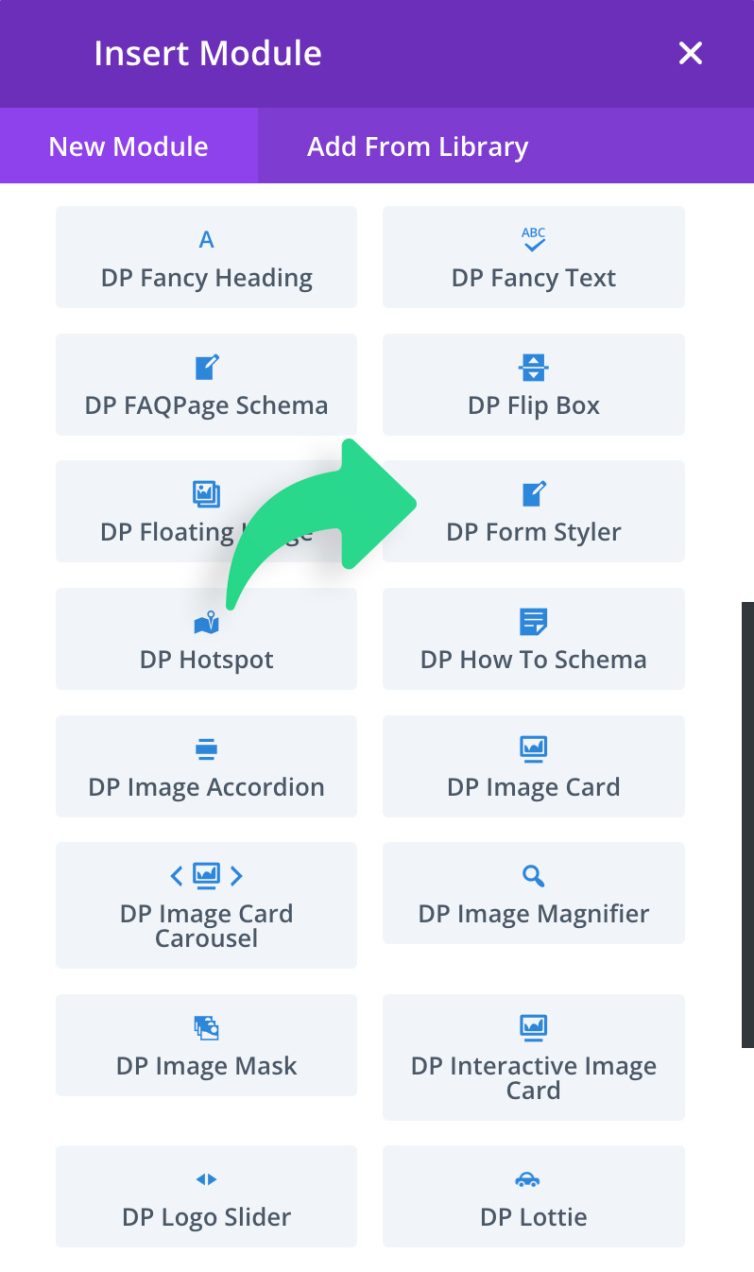Switch to the Add From Library tab
This screenshot has height=1272, width=754.
point(417,146)
